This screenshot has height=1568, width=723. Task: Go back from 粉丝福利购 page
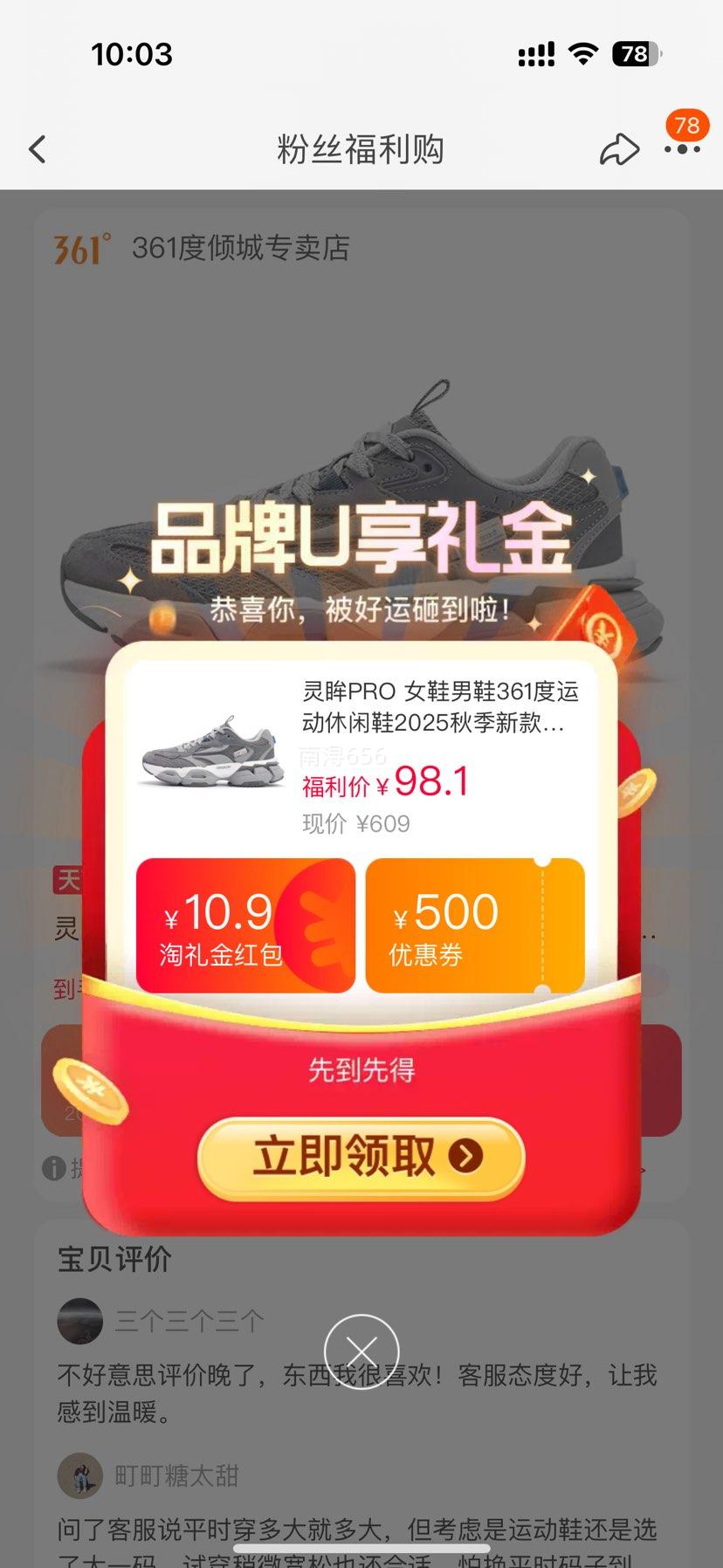click(38, 150)
